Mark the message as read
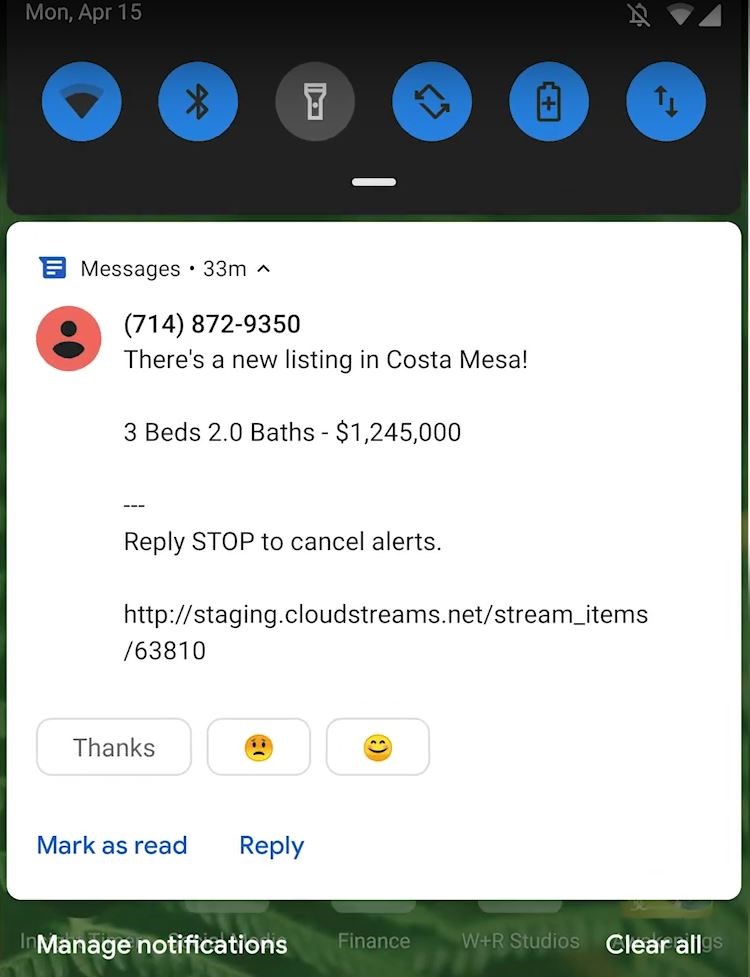The width and height of the screenshot is (750, 977). pos(112,845)
